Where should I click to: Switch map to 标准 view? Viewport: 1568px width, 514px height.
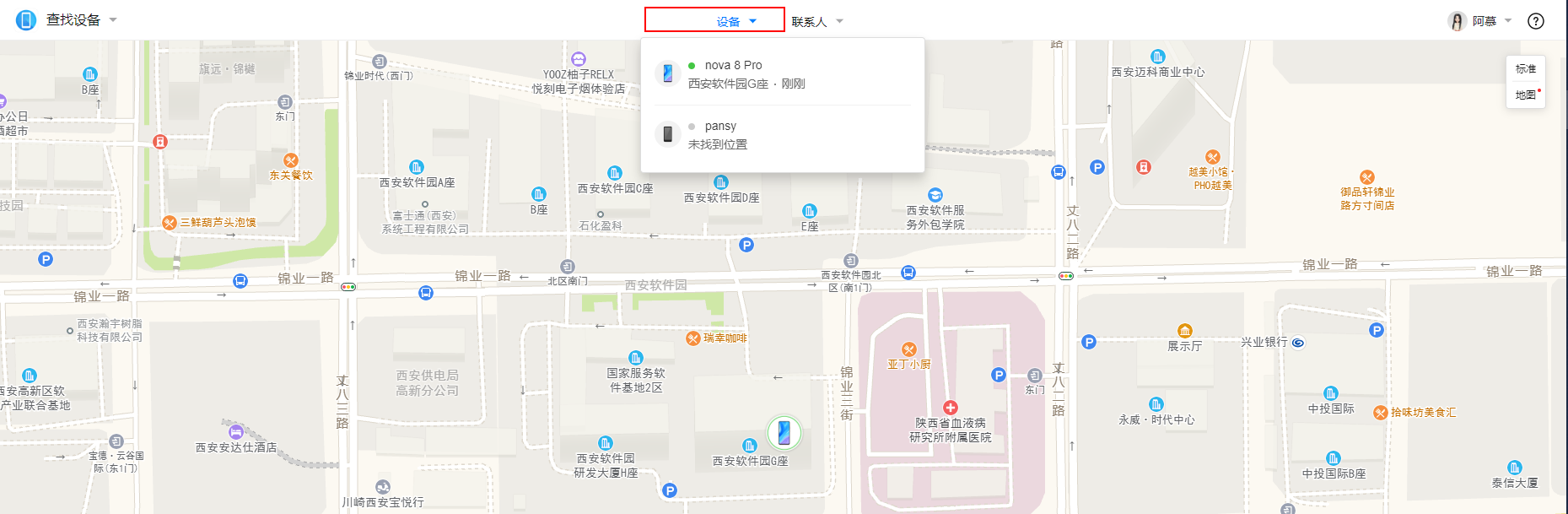pyautogui.click(x=1525, y=68)
